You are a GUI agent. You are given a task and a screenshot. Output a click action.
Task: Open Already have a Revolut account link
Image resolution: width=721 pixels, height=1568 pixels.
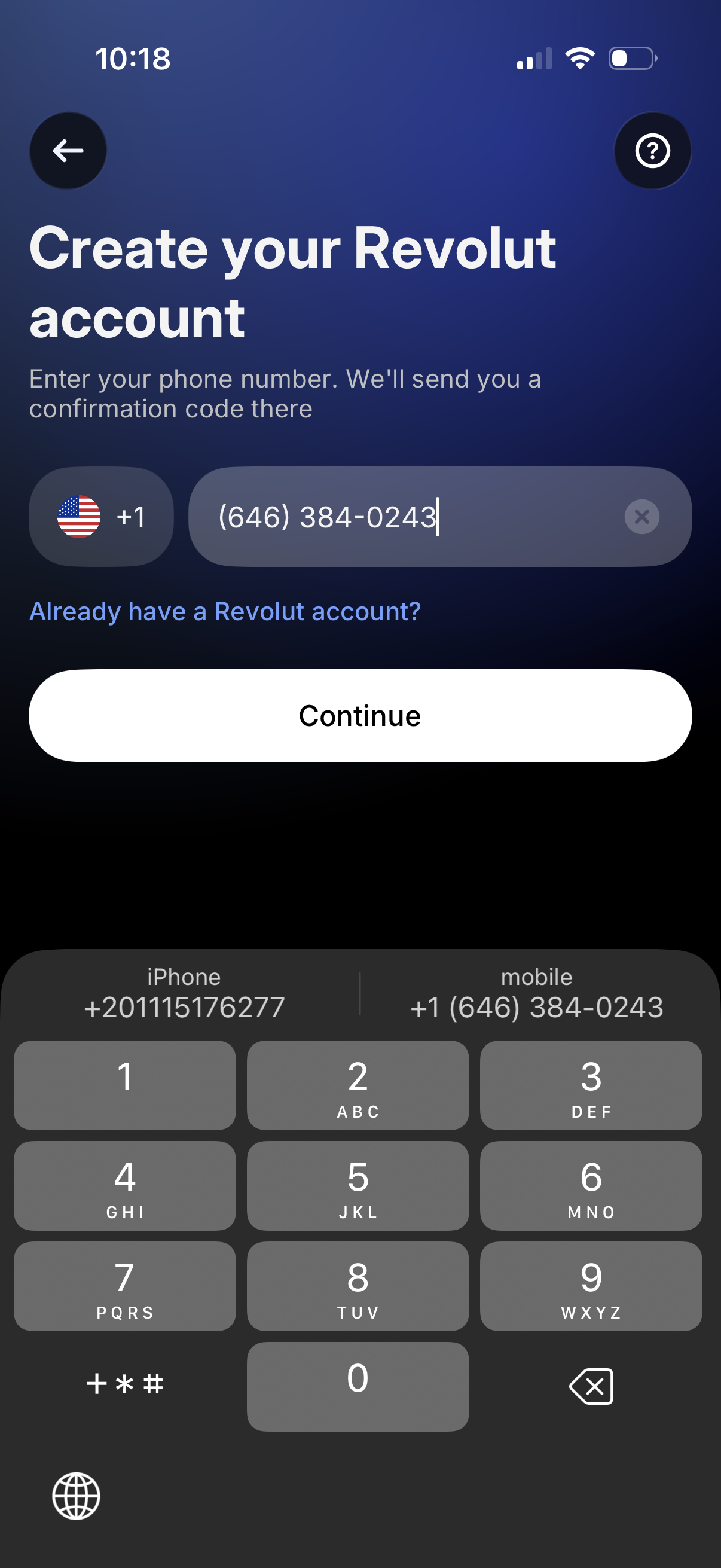[x=226, y=611]
